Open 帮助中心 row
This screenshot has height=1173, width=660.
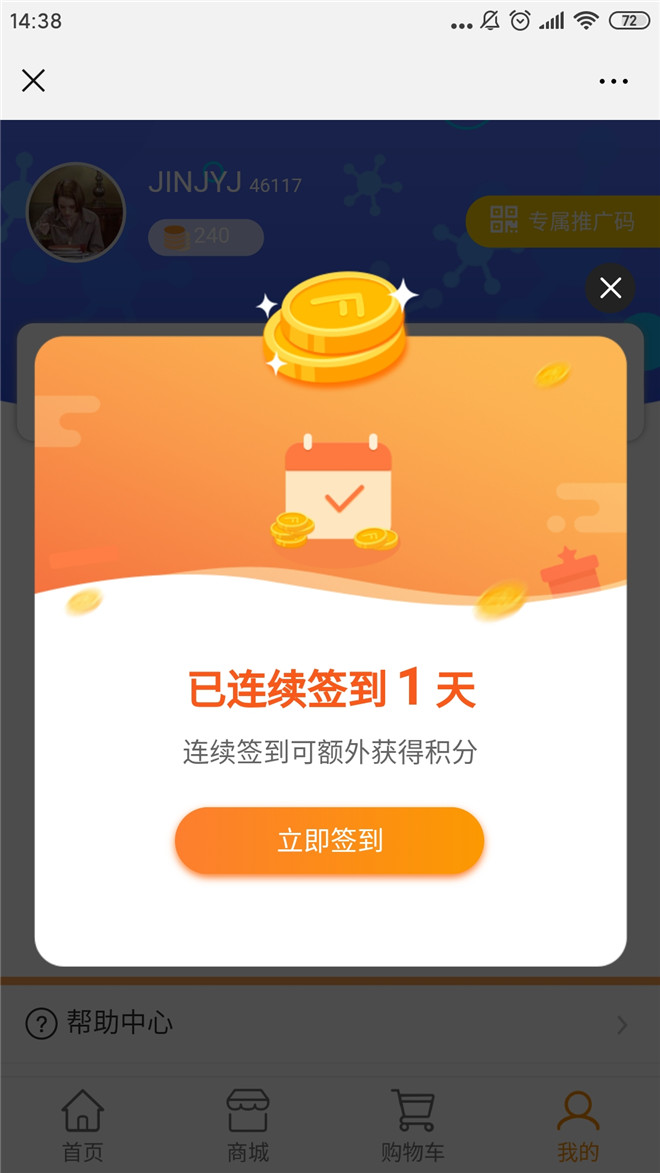(329, 1023)
